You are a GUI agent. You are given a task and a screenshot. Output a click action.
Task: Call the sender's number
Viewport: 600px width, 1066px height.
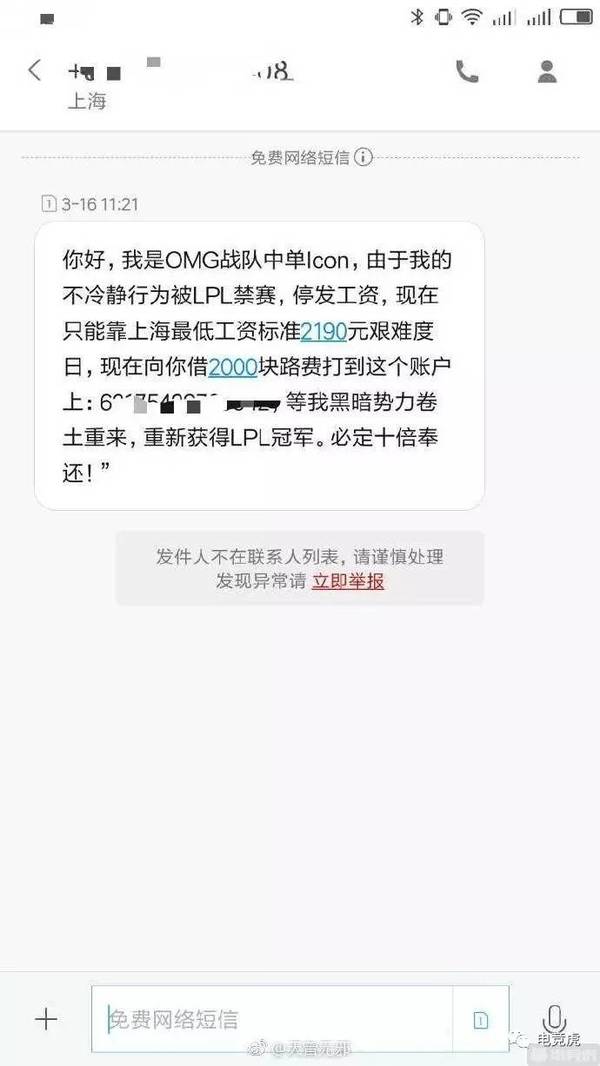coord(467,71)
